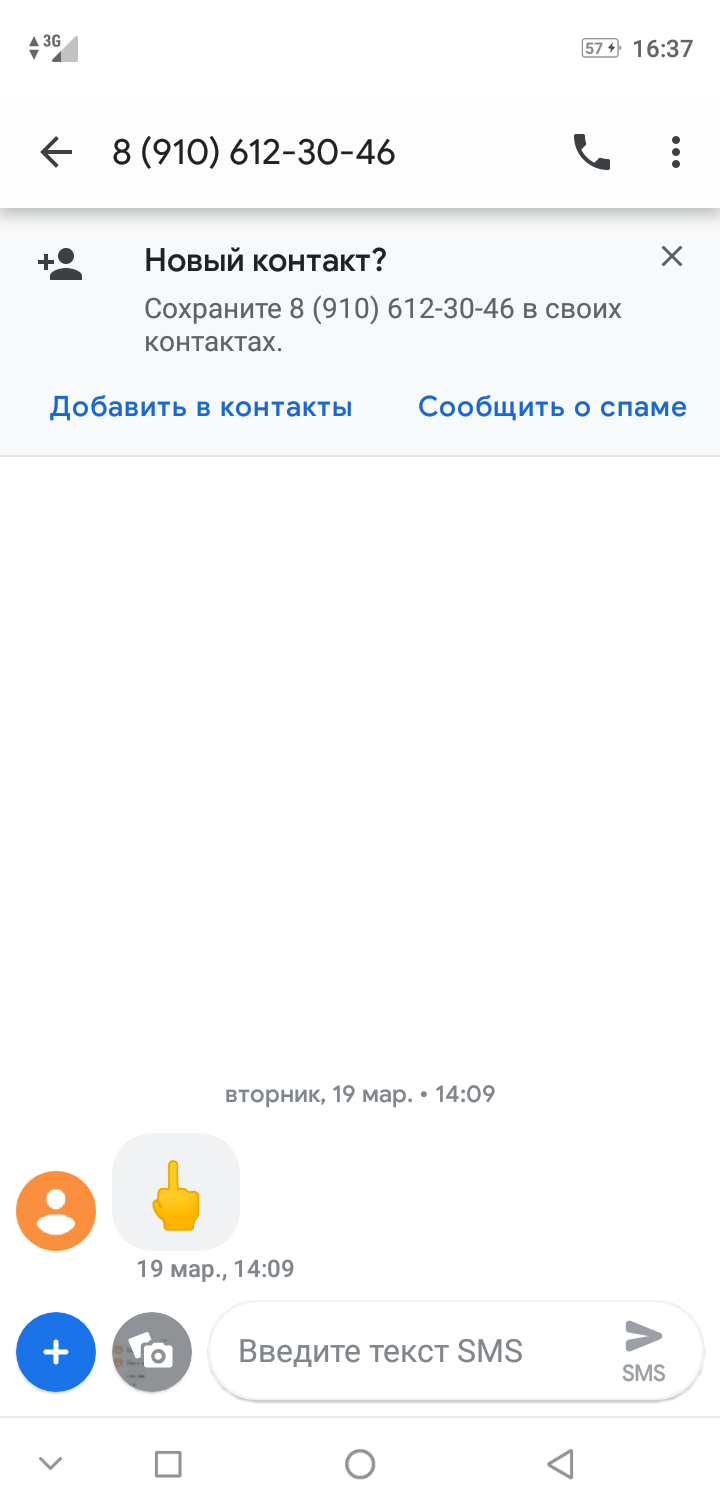Select 'Сообщить о спаме'
Image resolution: width=720 pixels, height=1512 pixels.
(x=552, y=407)
